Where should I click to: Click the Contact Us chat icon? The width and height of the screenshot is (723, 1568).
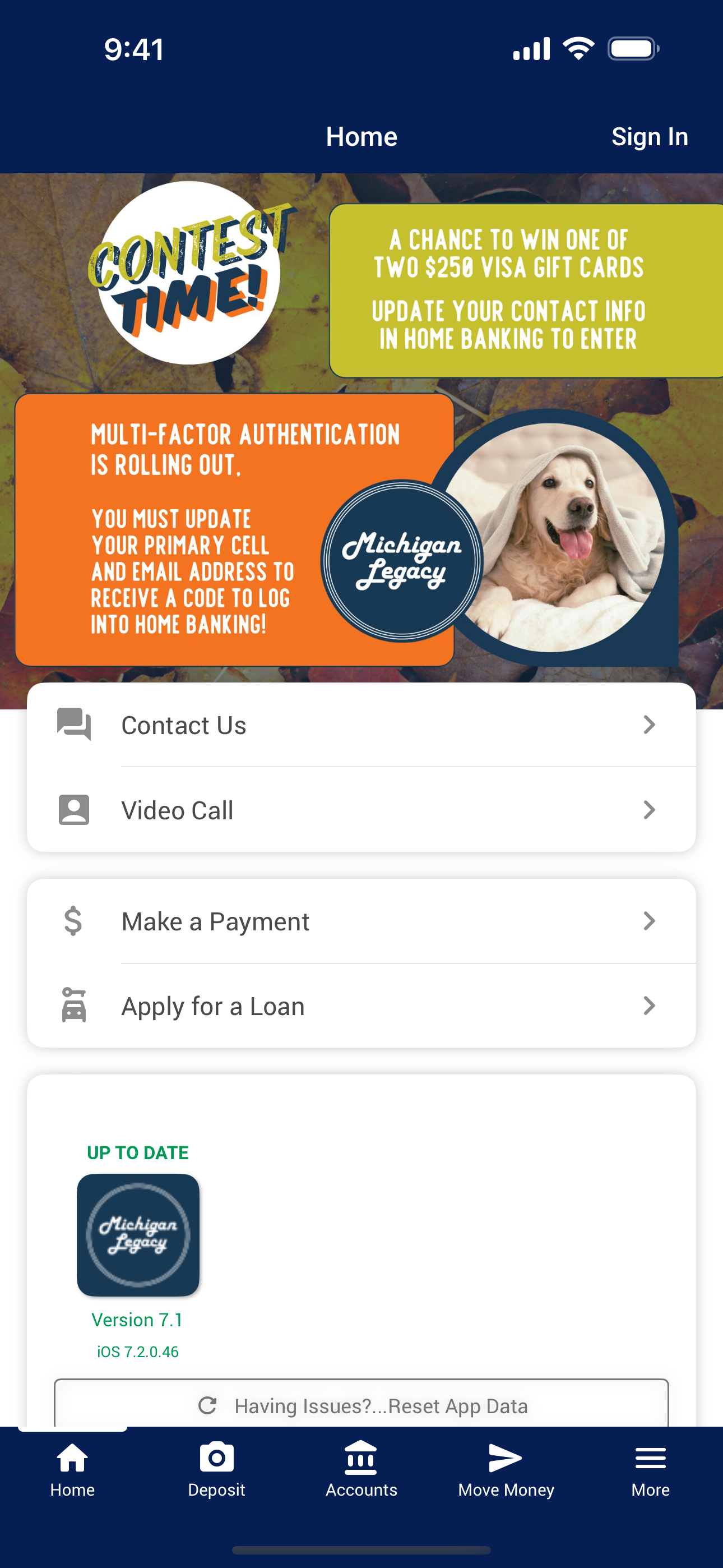click(x=72, y=725)
